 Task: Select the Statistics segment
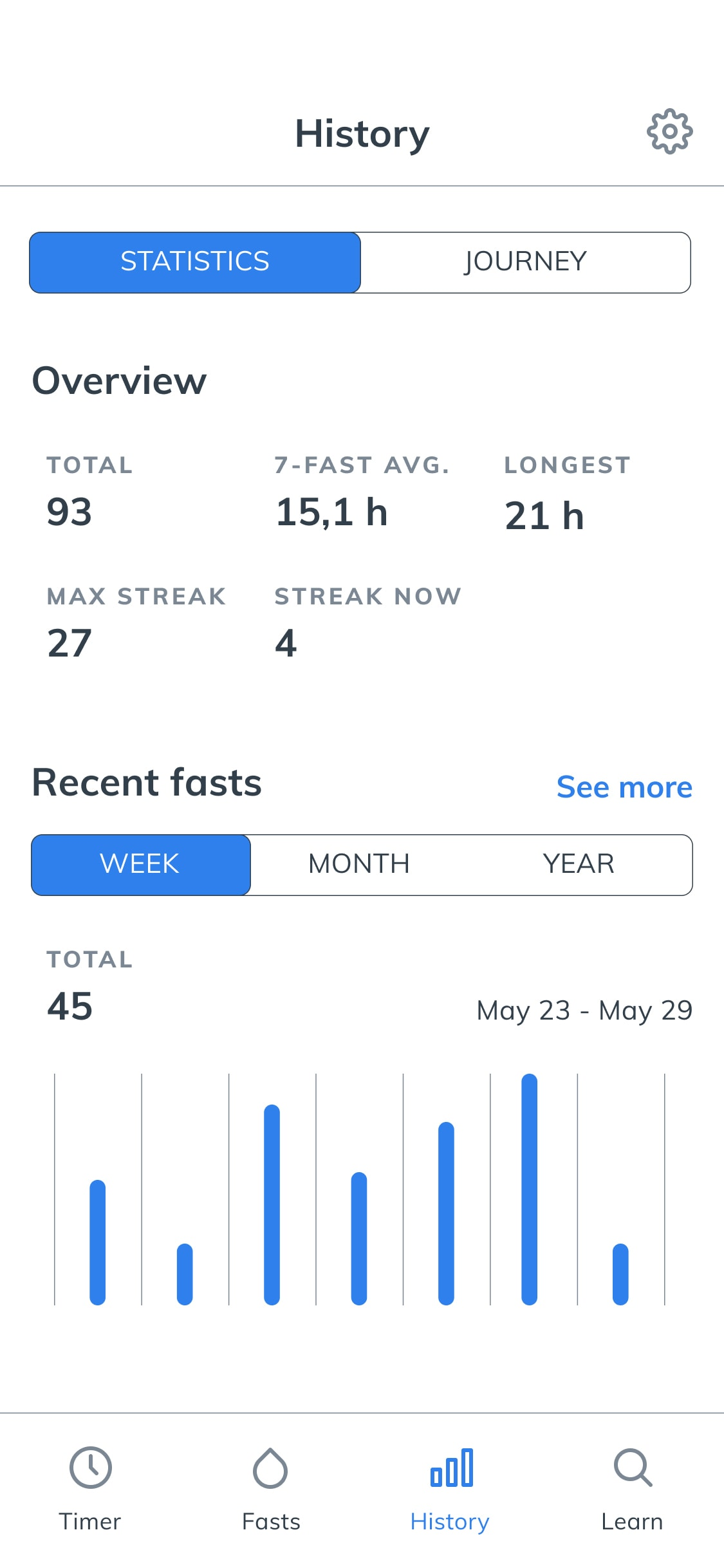click(x=195, y=262)
